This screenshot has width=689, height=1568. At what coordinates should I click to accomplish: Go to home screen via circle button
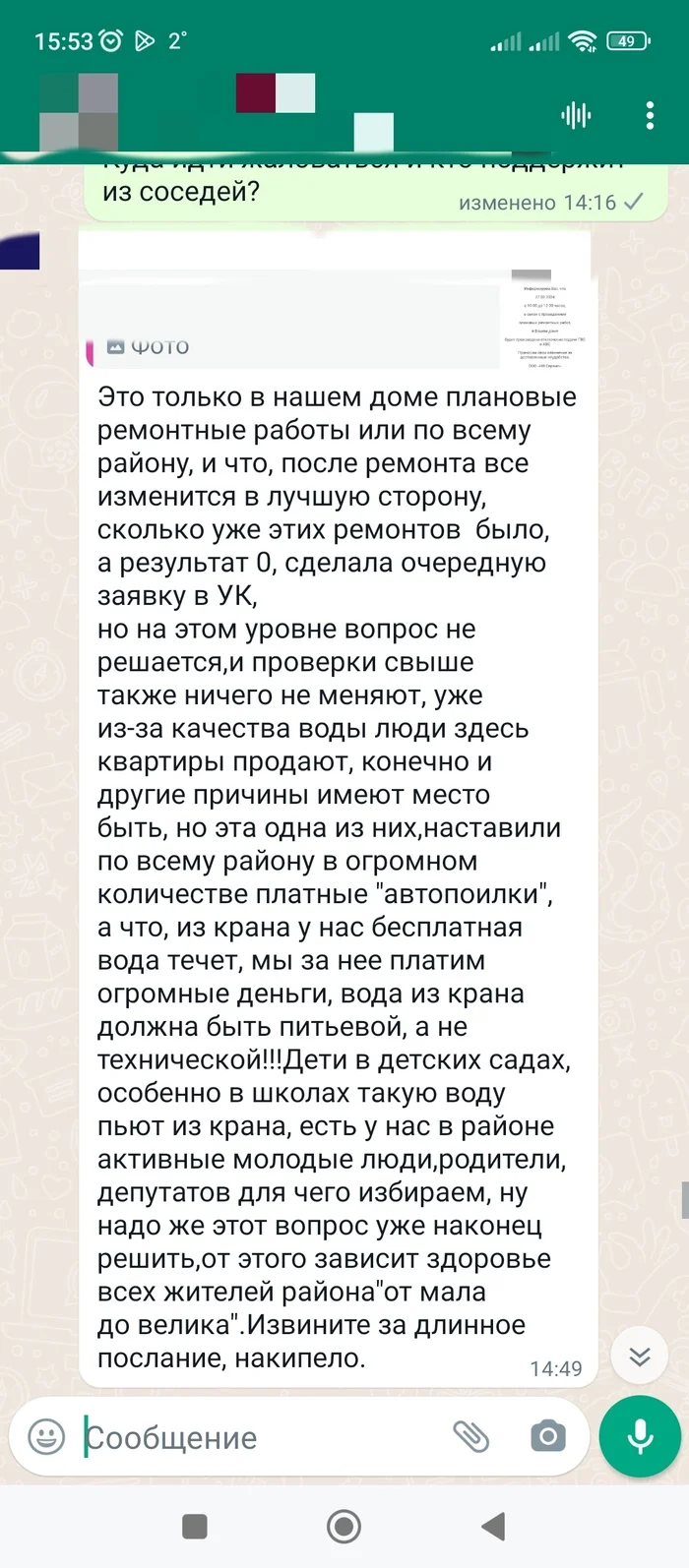344,1527
